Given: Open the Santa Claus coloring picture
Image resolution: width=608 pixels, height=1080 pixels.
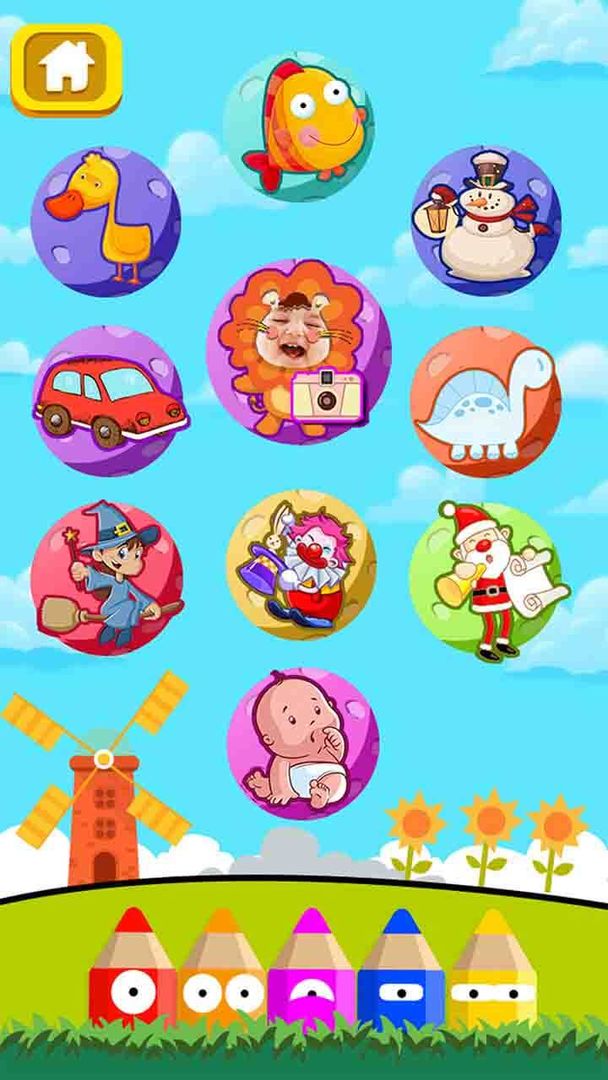Looking at the screenshot, I should 485,579.
